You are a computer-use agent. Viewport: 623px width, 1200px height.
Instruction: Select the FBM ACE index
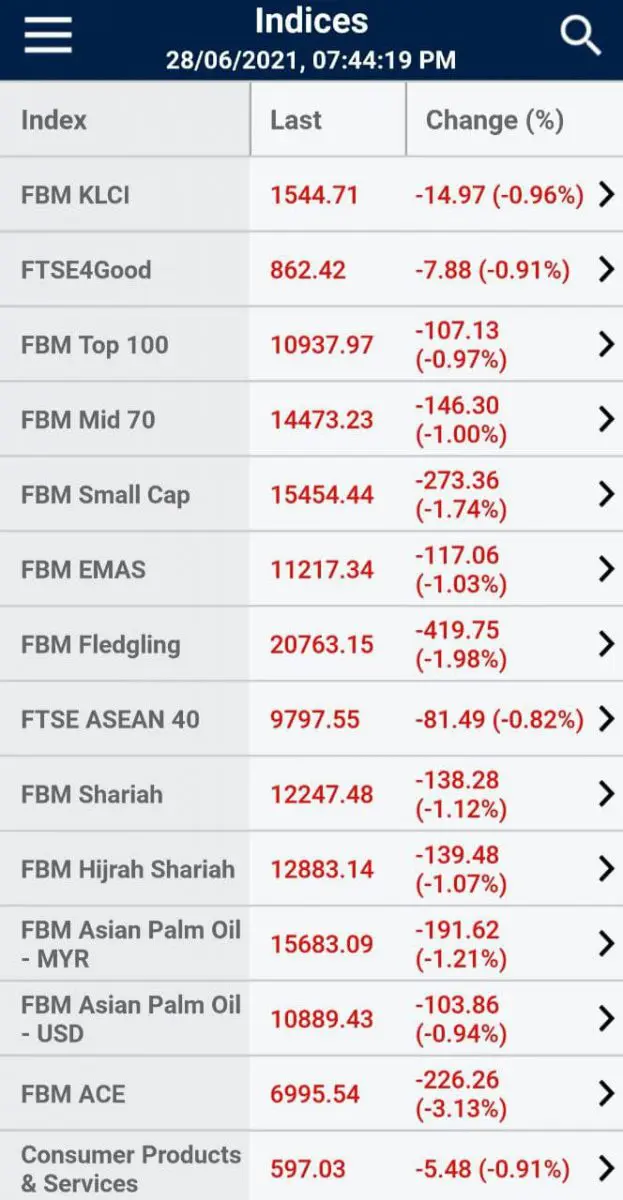[311, 1094]
